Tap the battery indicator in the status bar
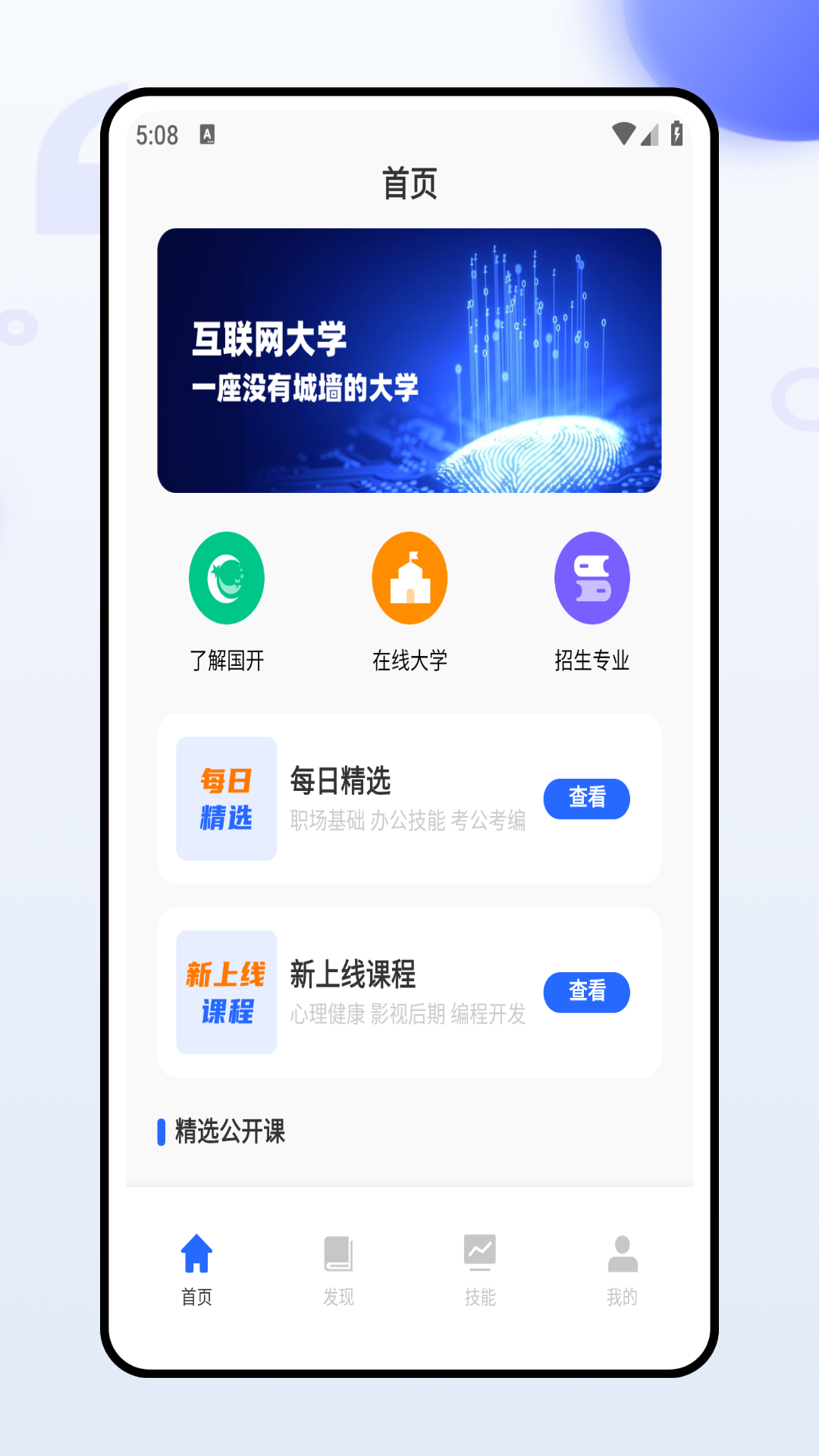 677,133
